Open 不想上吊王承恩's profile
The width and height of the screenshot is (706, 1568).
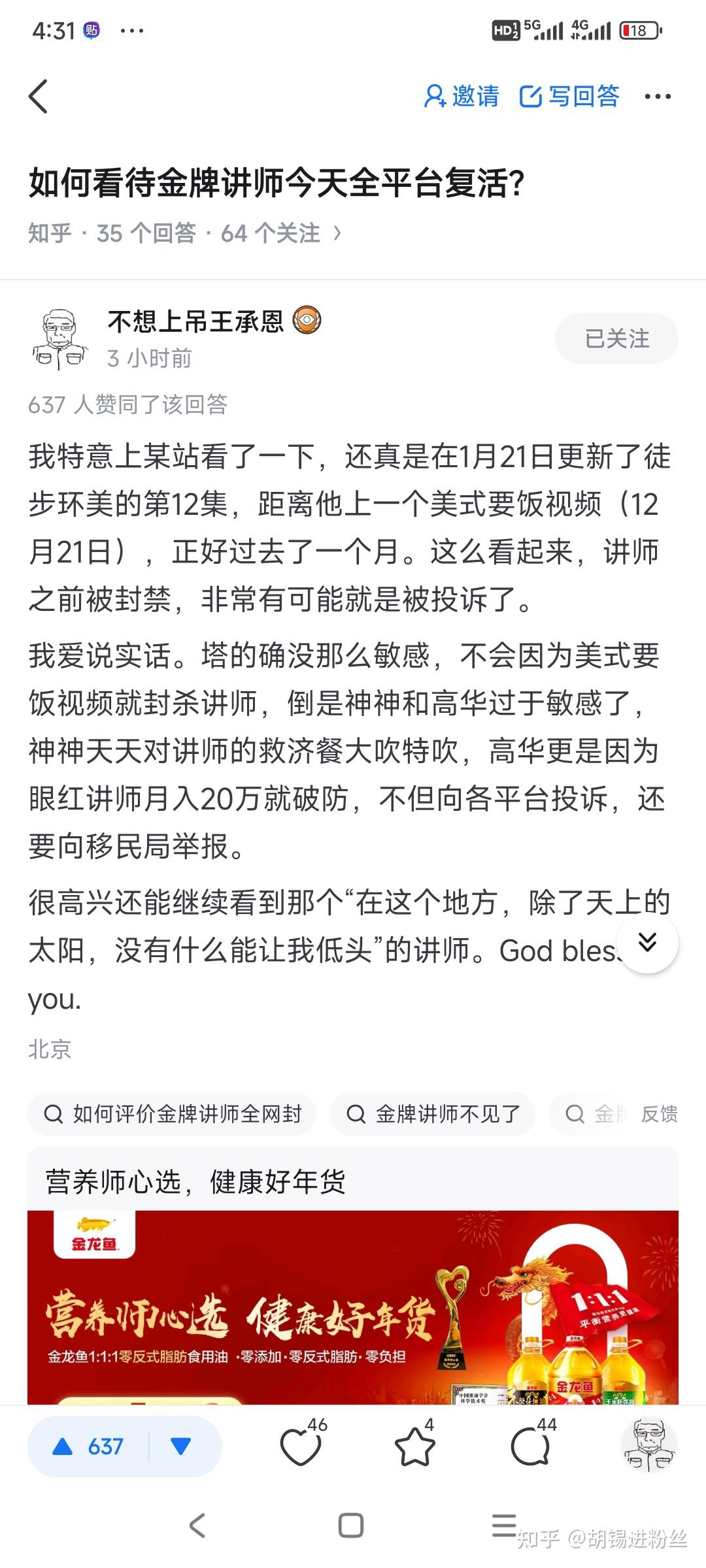click(195, 321)
